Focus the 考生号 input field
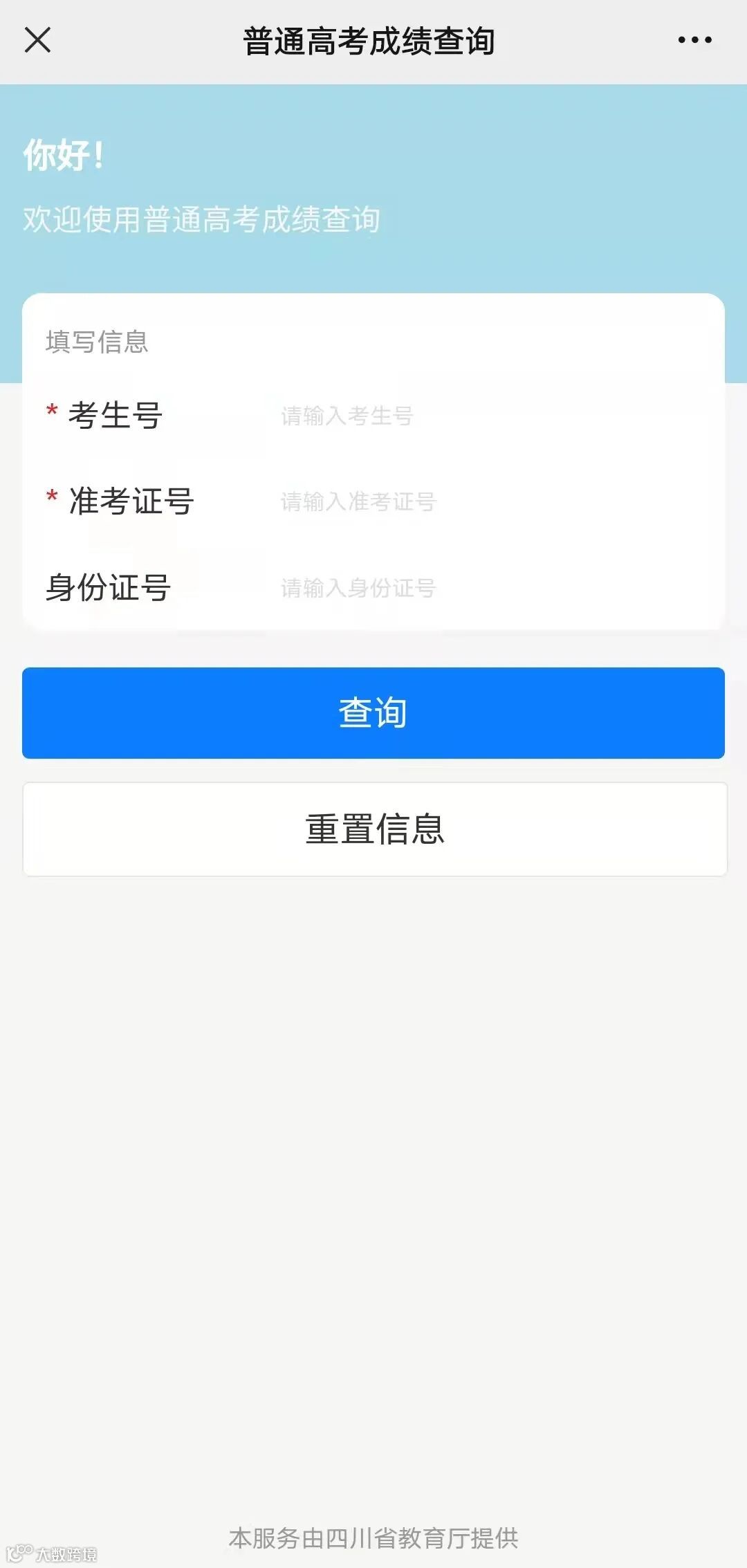The image size is (747, 1568). click(x=484, y=416)
